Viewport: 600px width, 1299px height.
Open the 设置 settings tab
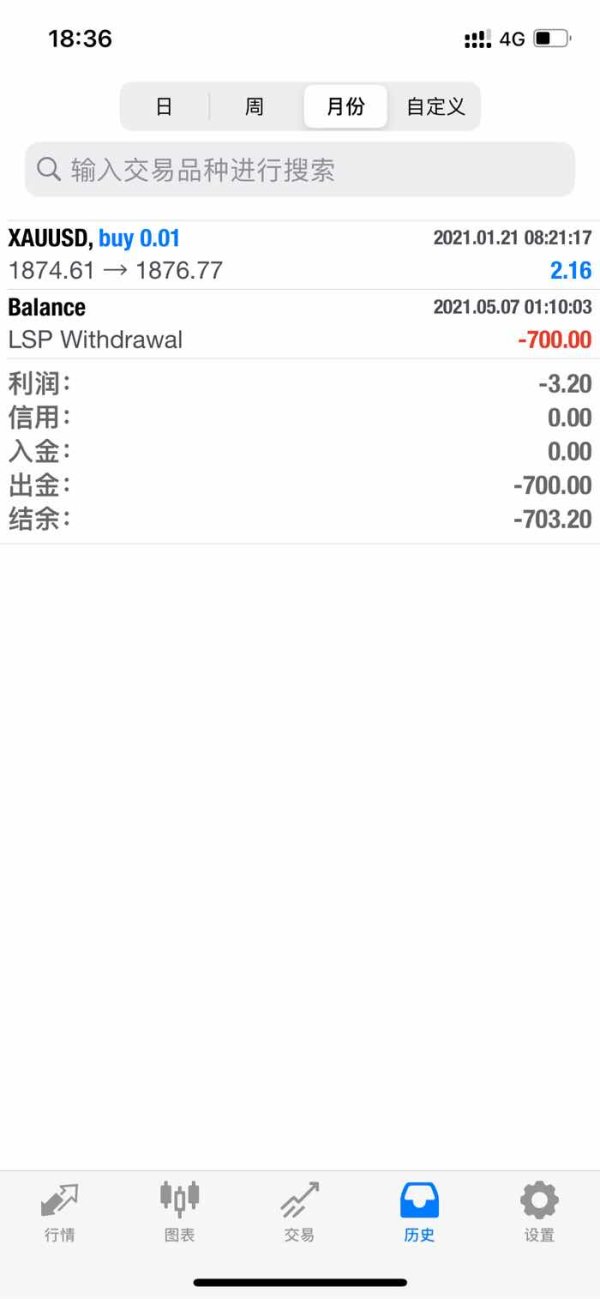(539, 1211)
